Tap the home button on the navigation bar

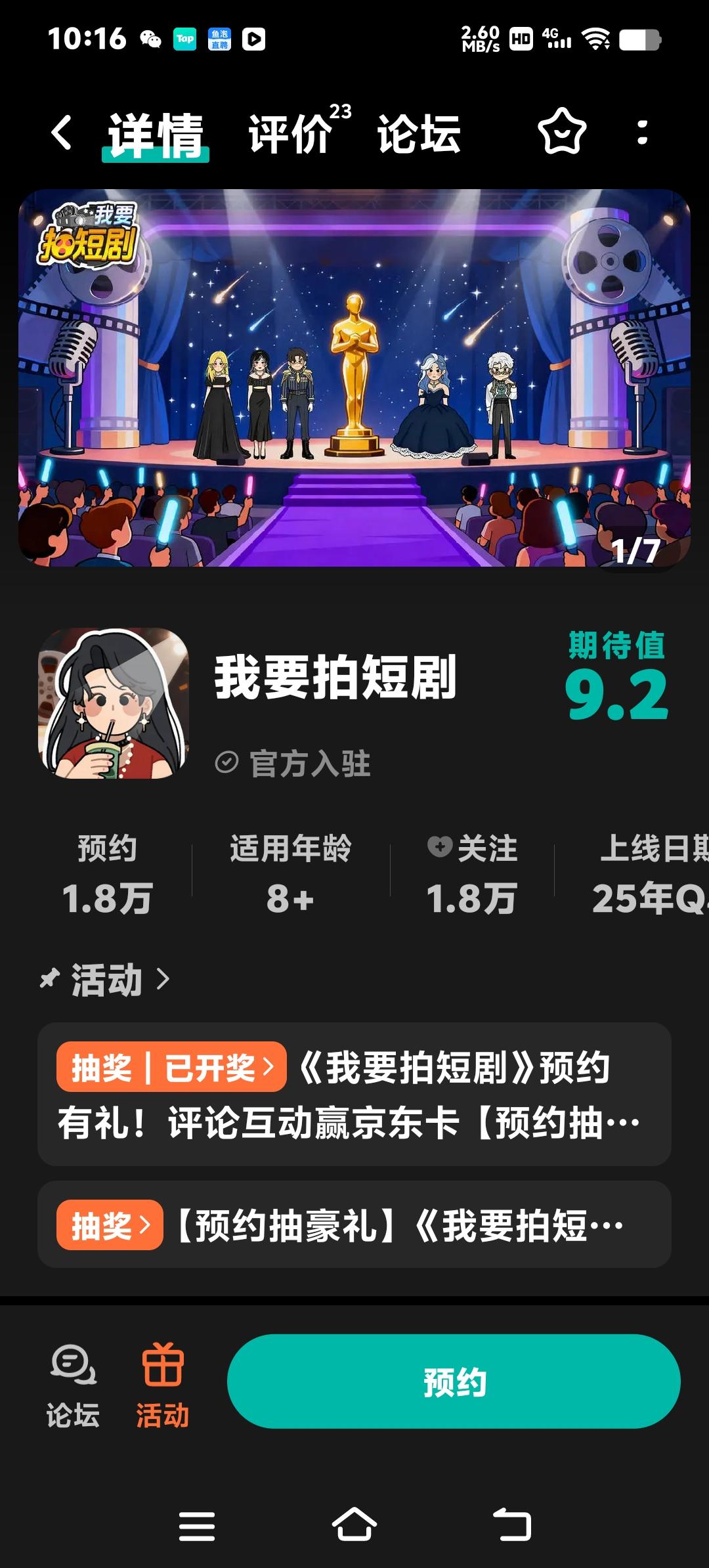point(354,1523)
